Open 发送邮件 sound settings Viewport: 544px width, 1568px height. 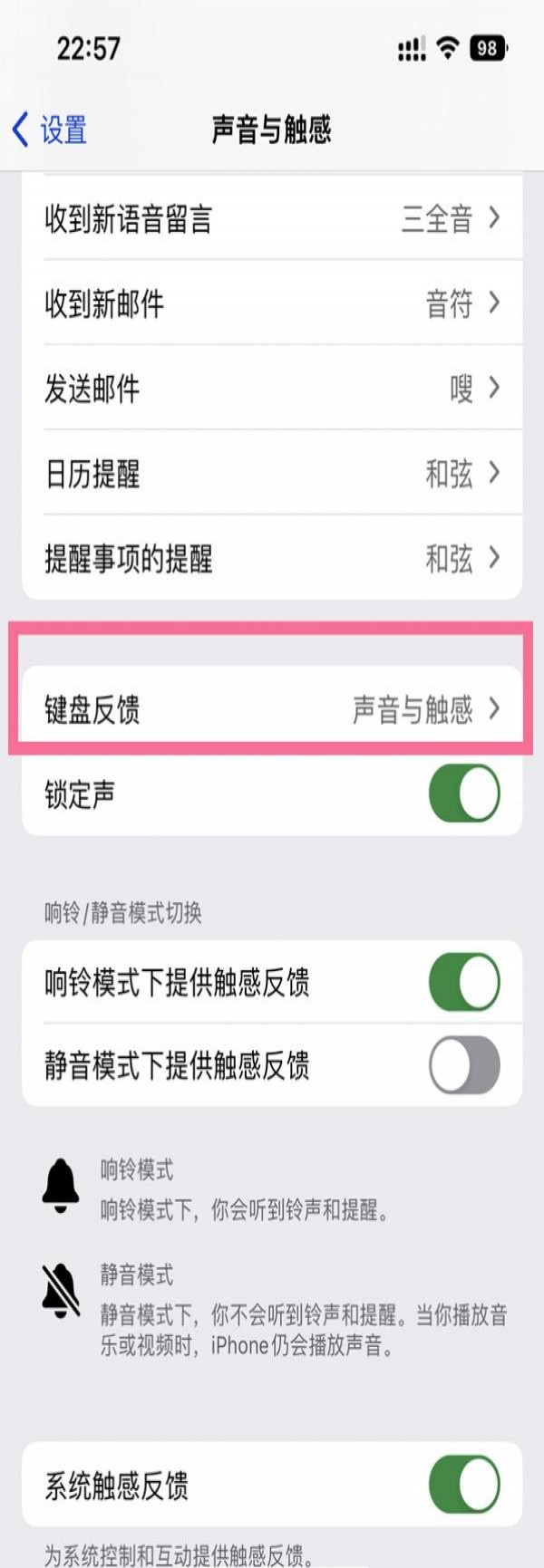272,389
